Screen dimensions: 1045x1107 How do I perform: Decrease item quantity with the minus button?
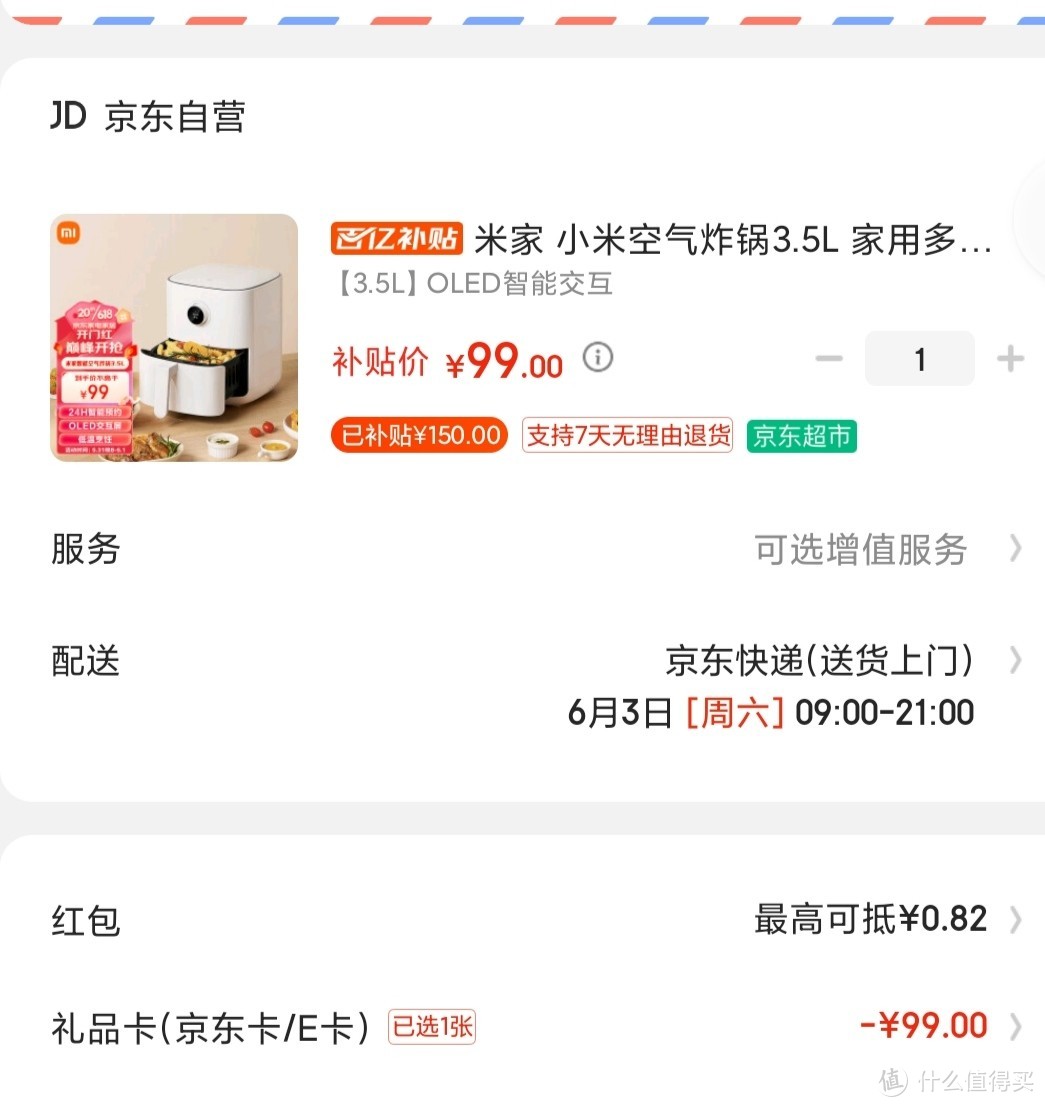point(829,359)
